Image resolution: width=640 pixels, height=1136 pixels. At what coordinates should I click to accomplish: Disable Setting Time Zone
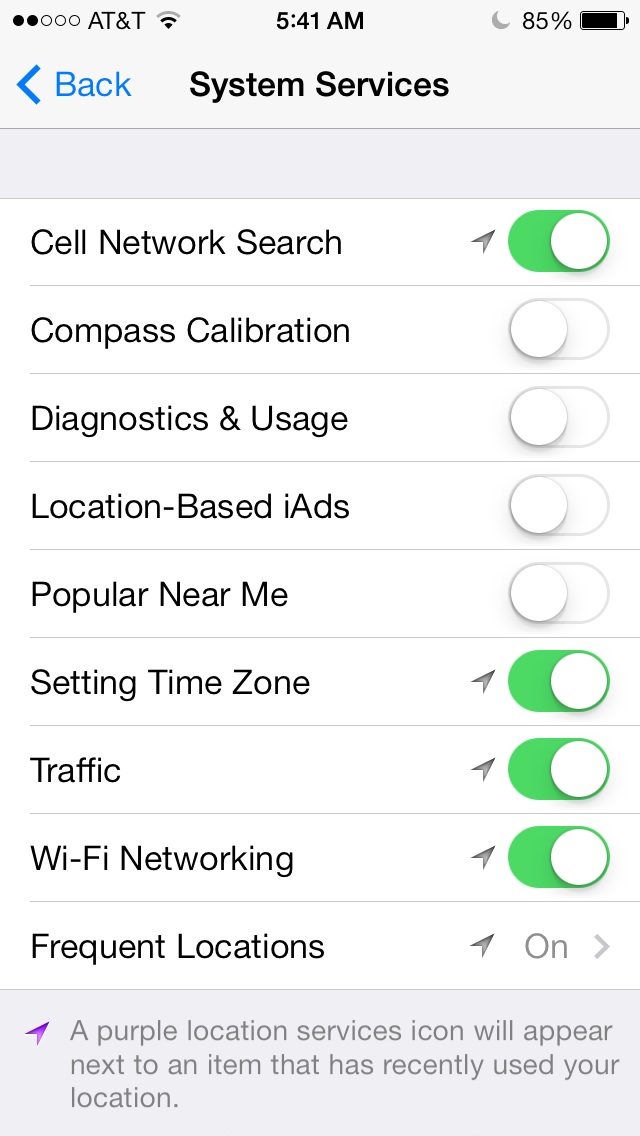558,682
